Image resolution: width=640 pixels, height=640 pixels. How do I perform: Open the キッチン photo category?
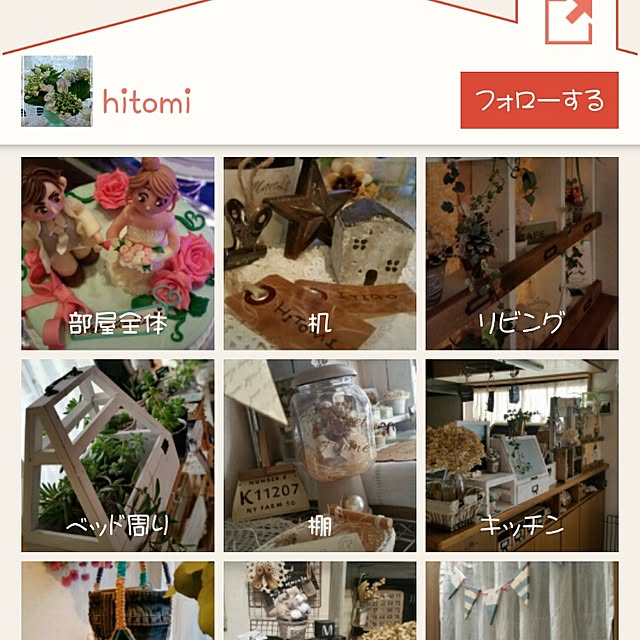pos(522,456)
